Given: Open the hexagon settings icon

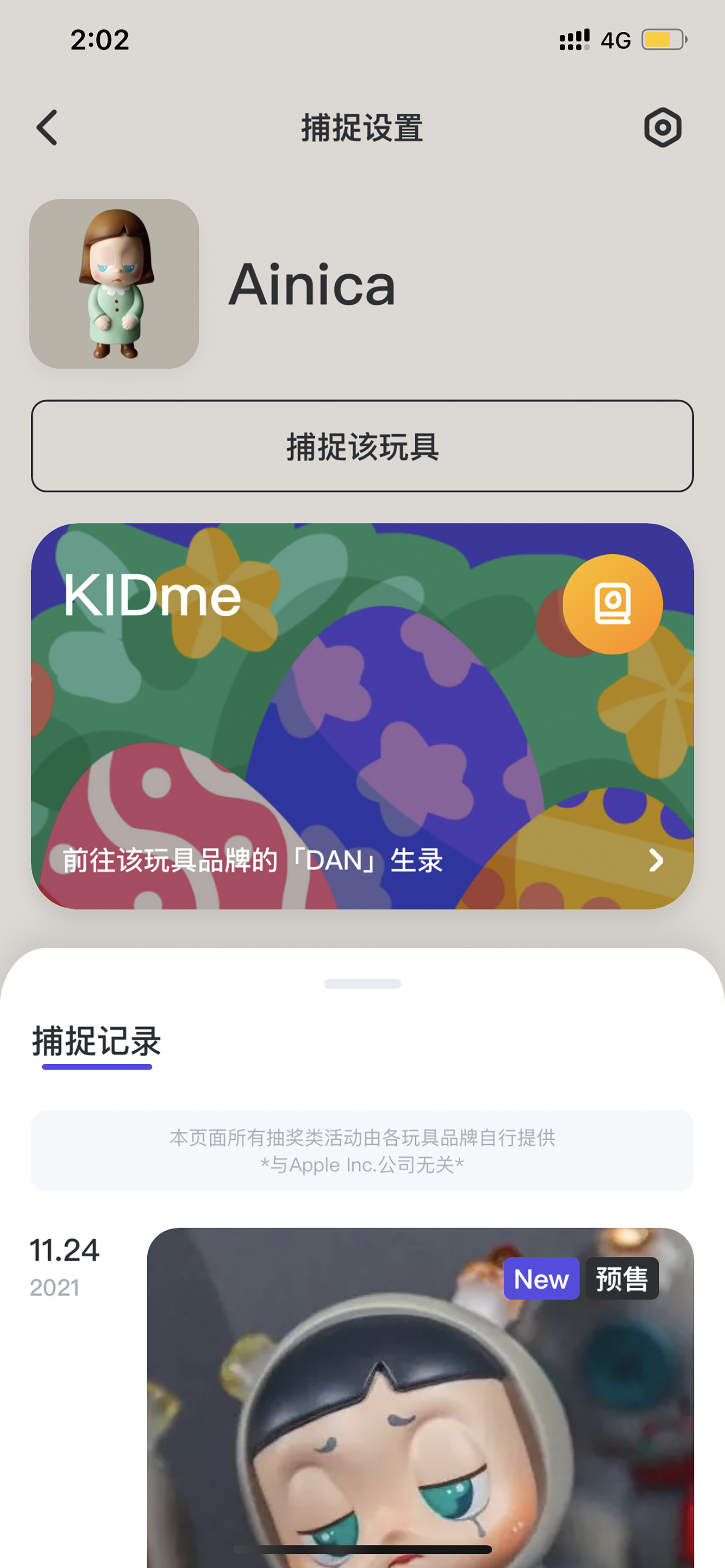Looking at the screenshot, I should pos(662,127).
